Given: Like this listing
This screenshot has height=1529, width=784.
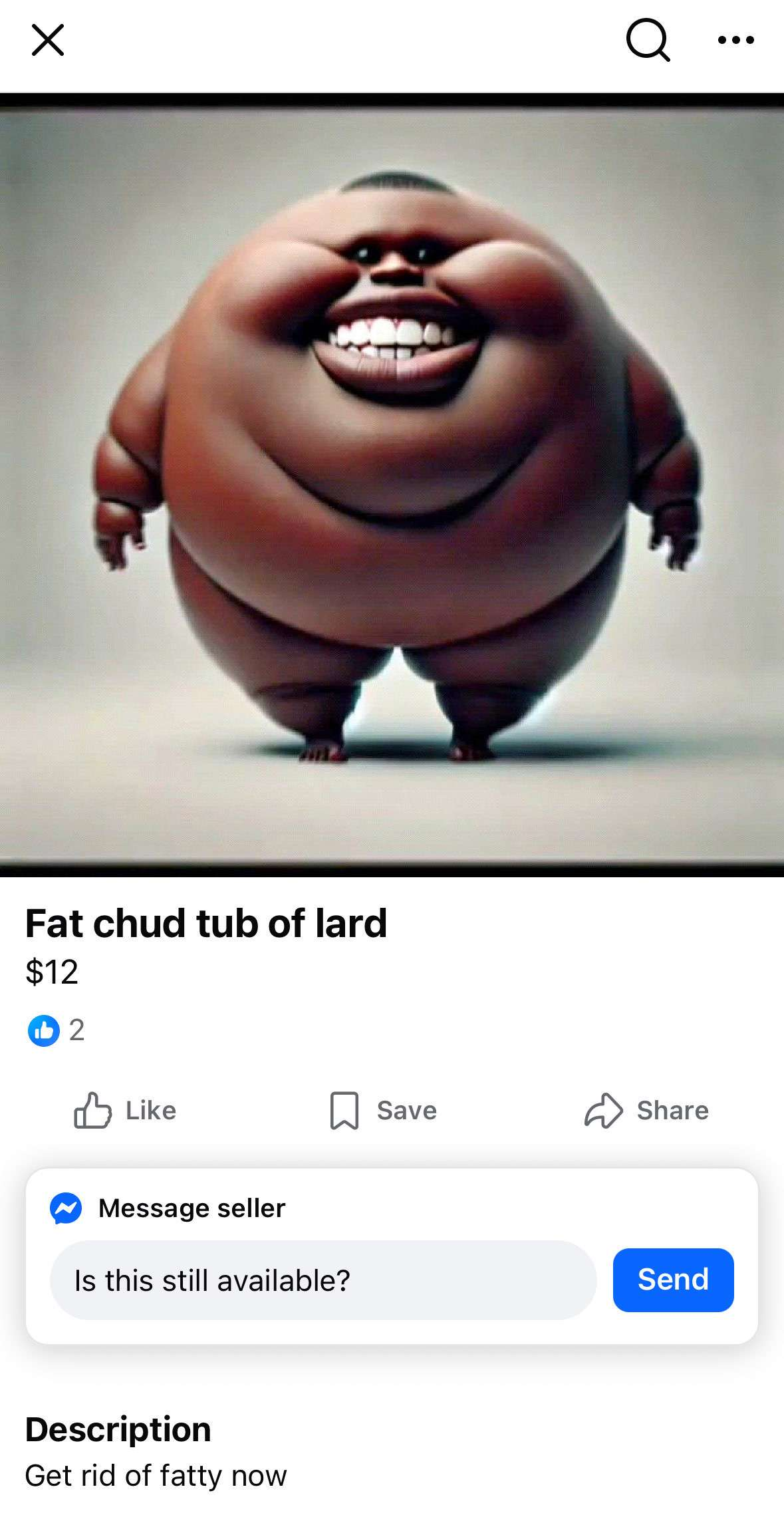Looking at the screenshot, I should click(125, 1111).
